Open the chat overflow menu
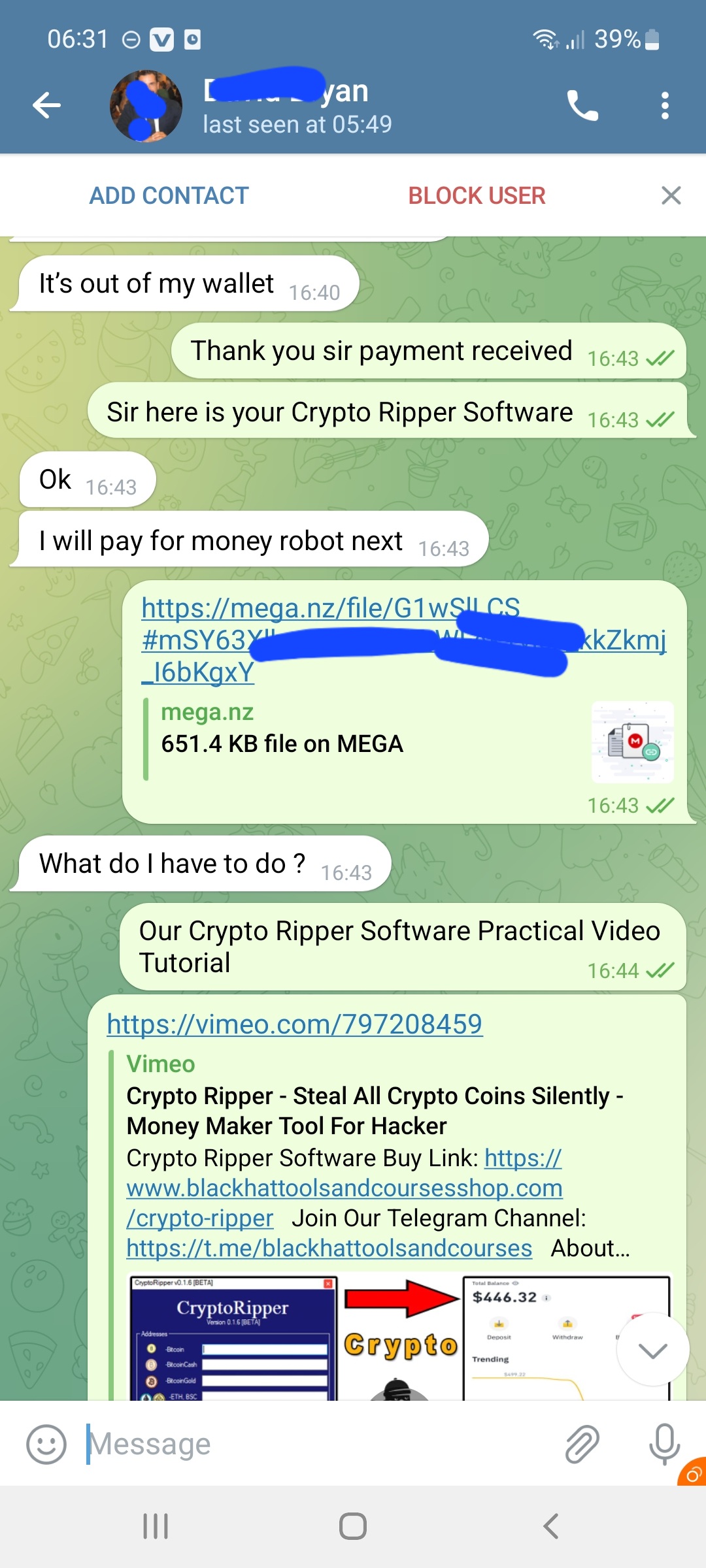The width and height of the screenshot is (706, 1568). click(665, 105)
